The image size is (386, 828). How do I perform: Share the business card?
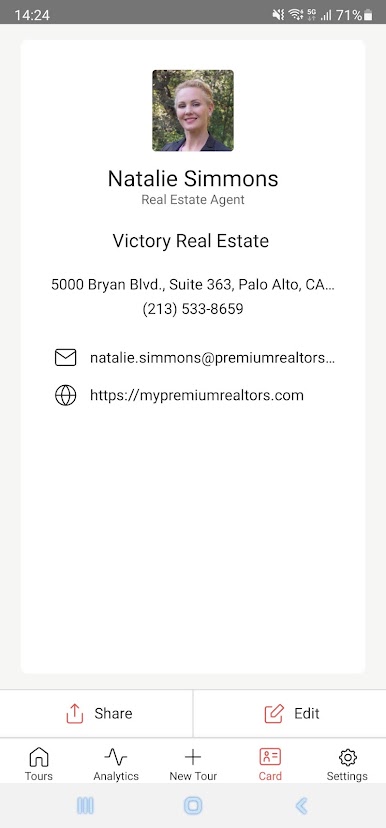(97, 713)
